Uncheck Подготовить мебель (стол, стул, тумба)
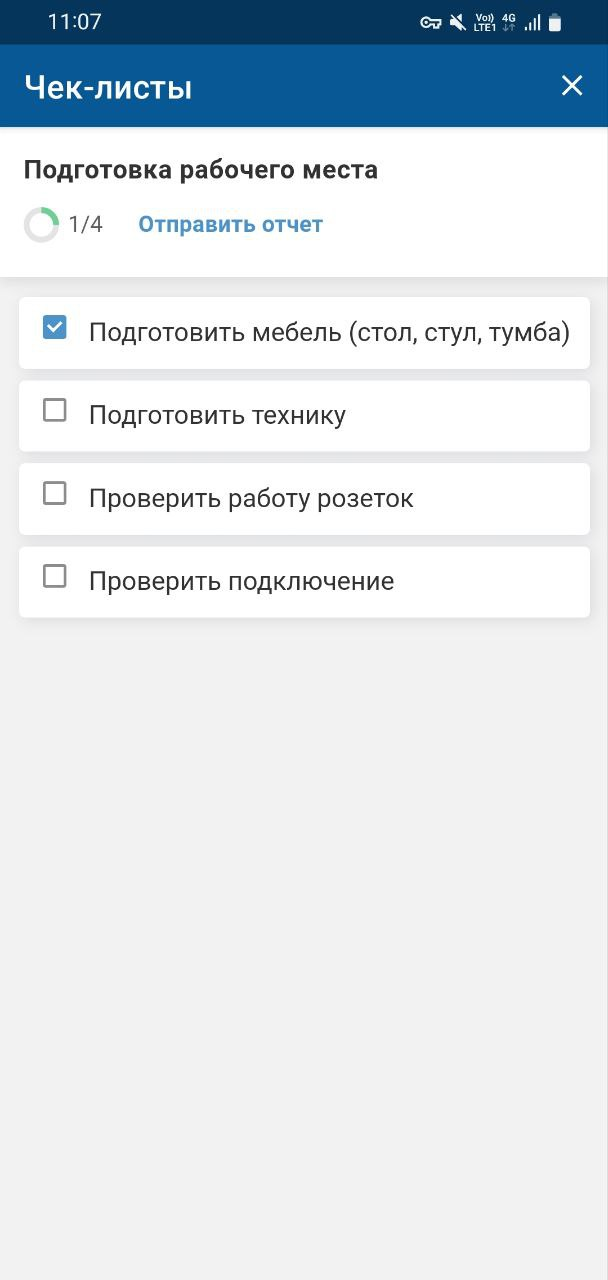Viewport: 608px width, 1280px height. 55,327
